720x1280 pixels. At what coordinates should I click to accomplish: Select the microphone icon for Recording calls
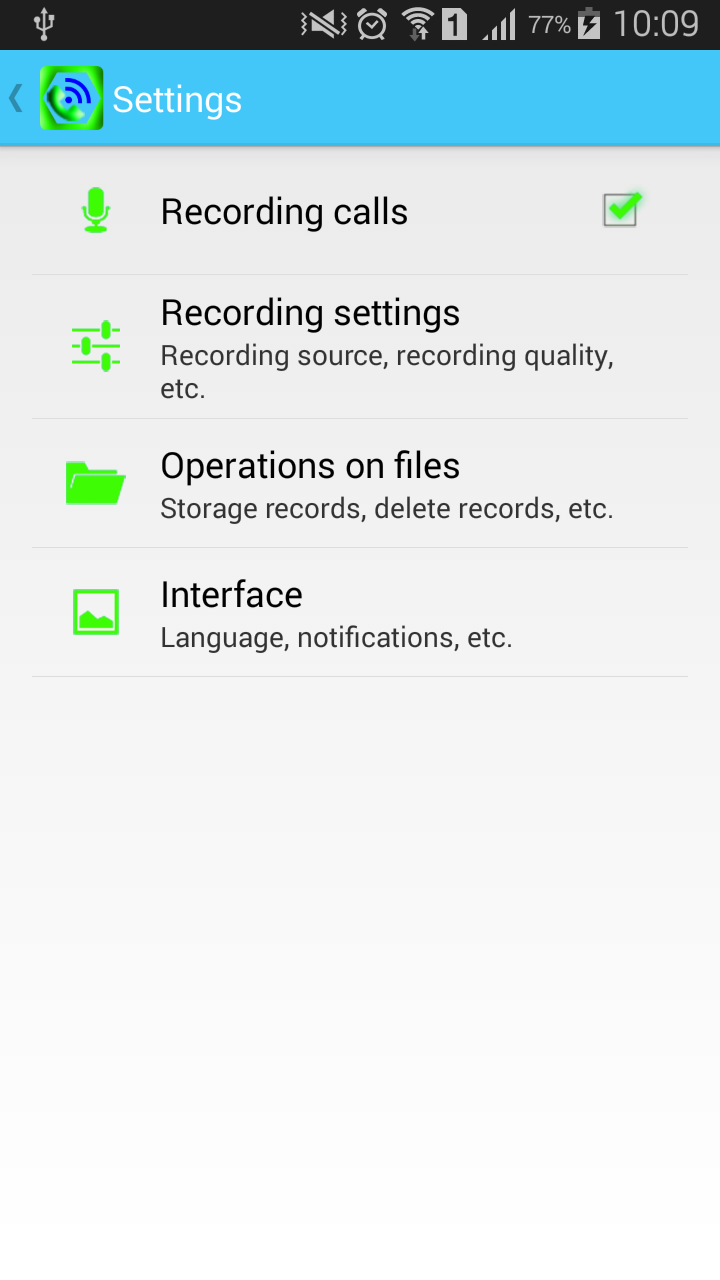(94, 210)
